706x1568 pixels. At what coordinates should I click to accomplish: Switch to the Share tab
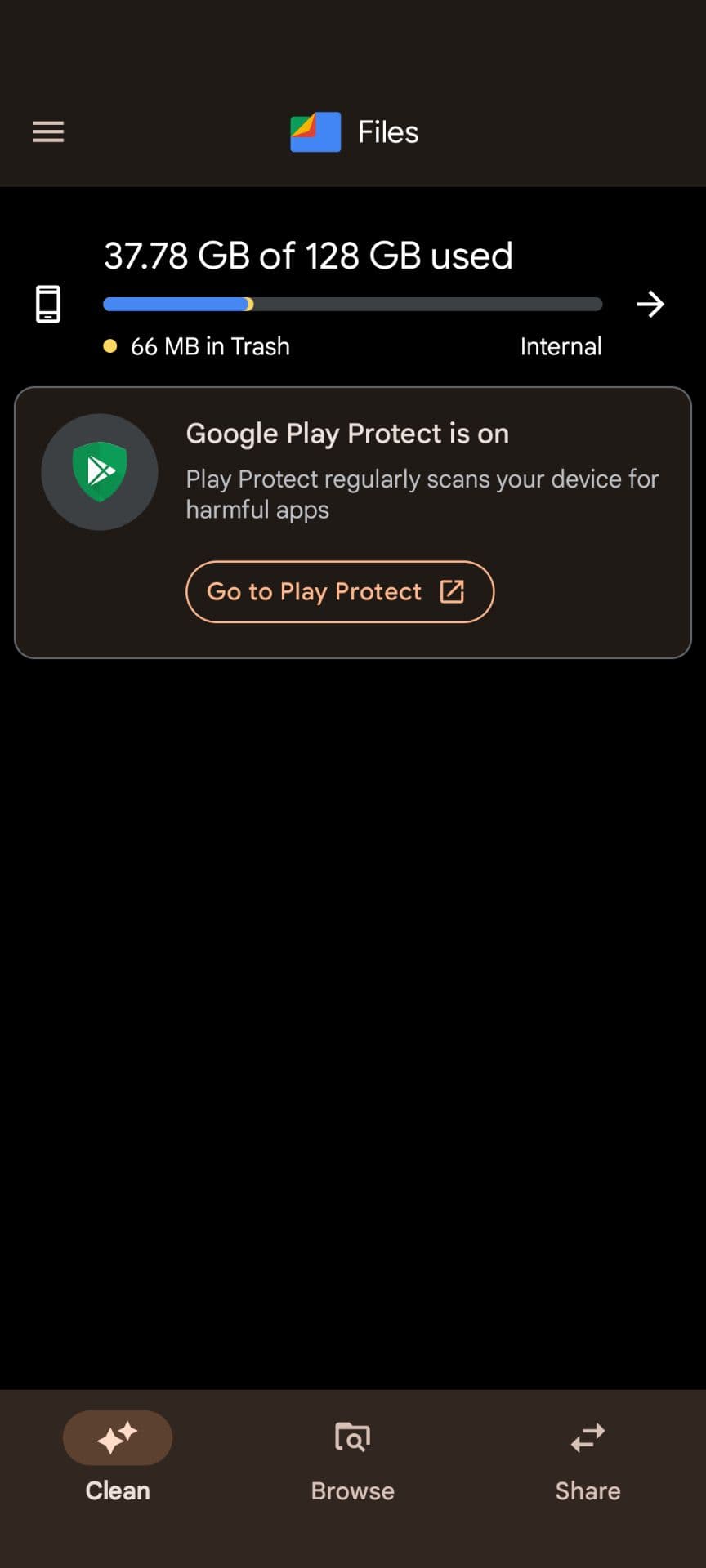click(x=588, y=1462)
